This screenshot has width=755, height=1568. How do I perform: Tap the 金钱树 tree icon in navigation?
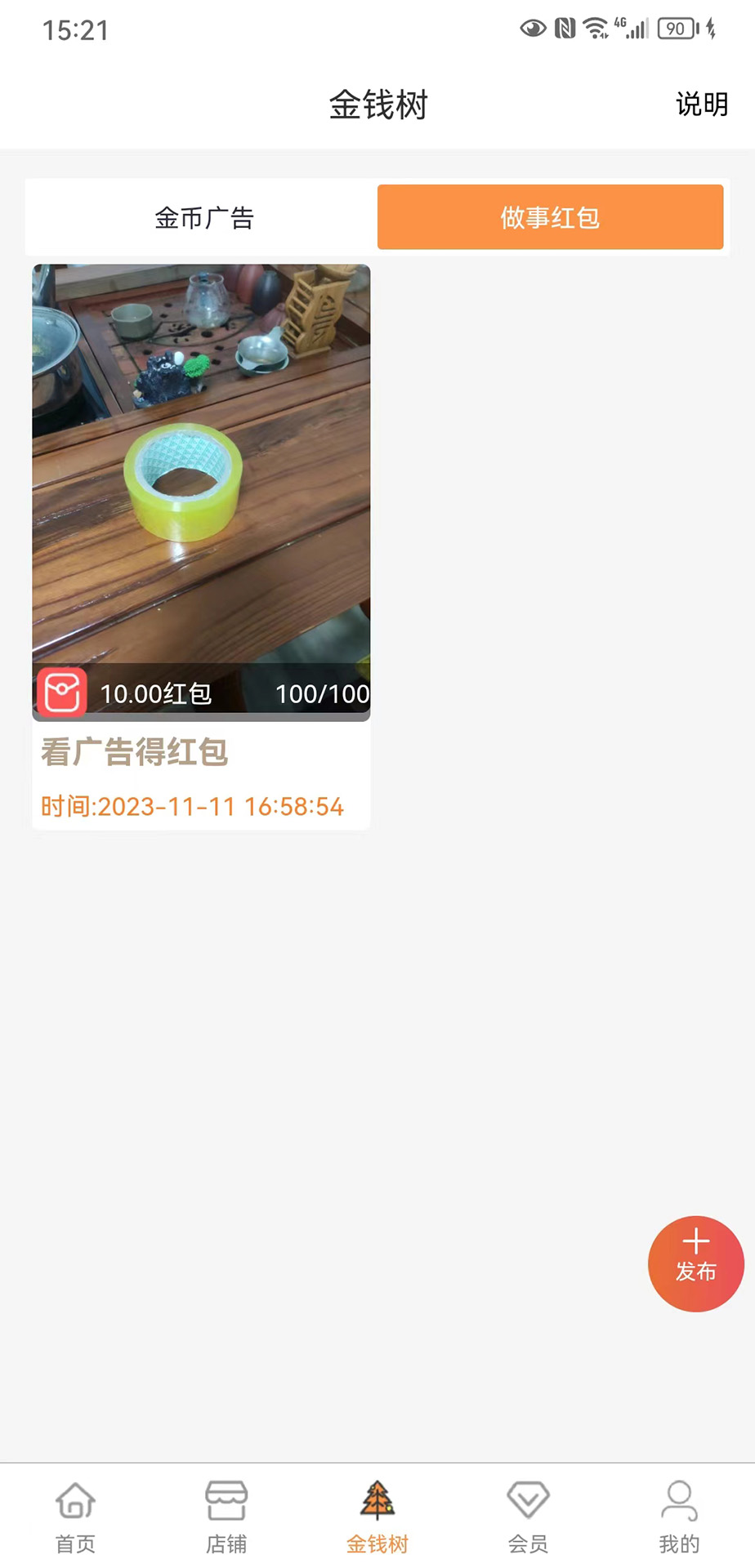pos(377,1500)
